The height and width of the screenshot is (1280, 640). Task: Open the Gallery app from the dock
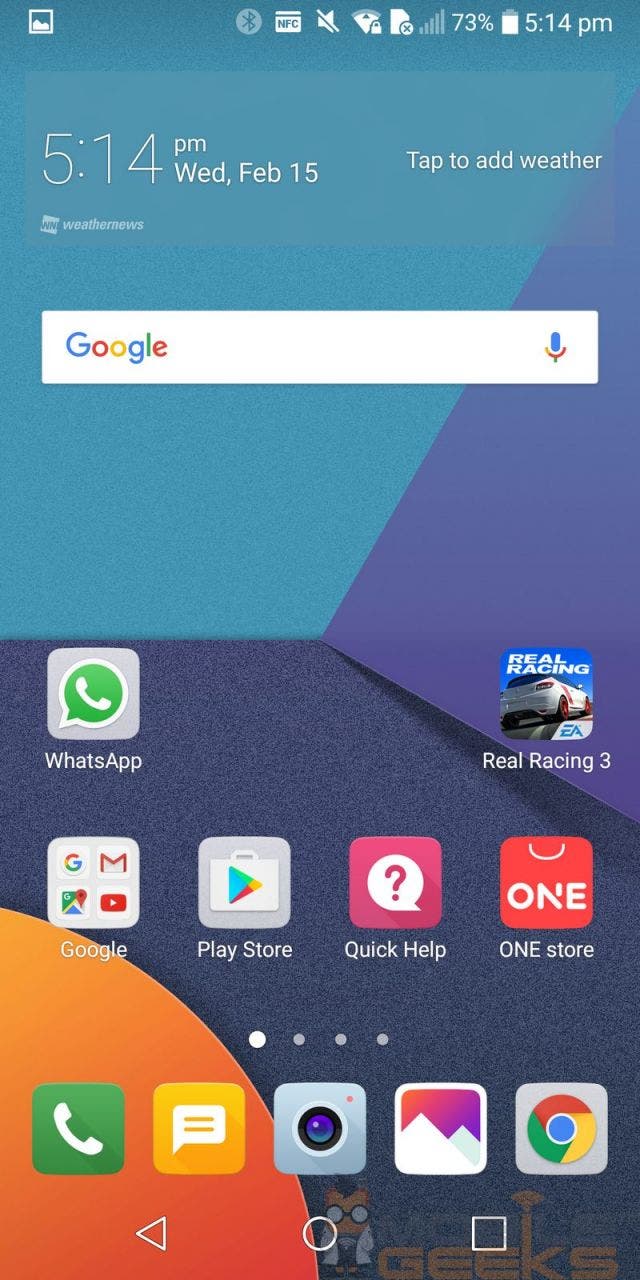coord(441,1129)
